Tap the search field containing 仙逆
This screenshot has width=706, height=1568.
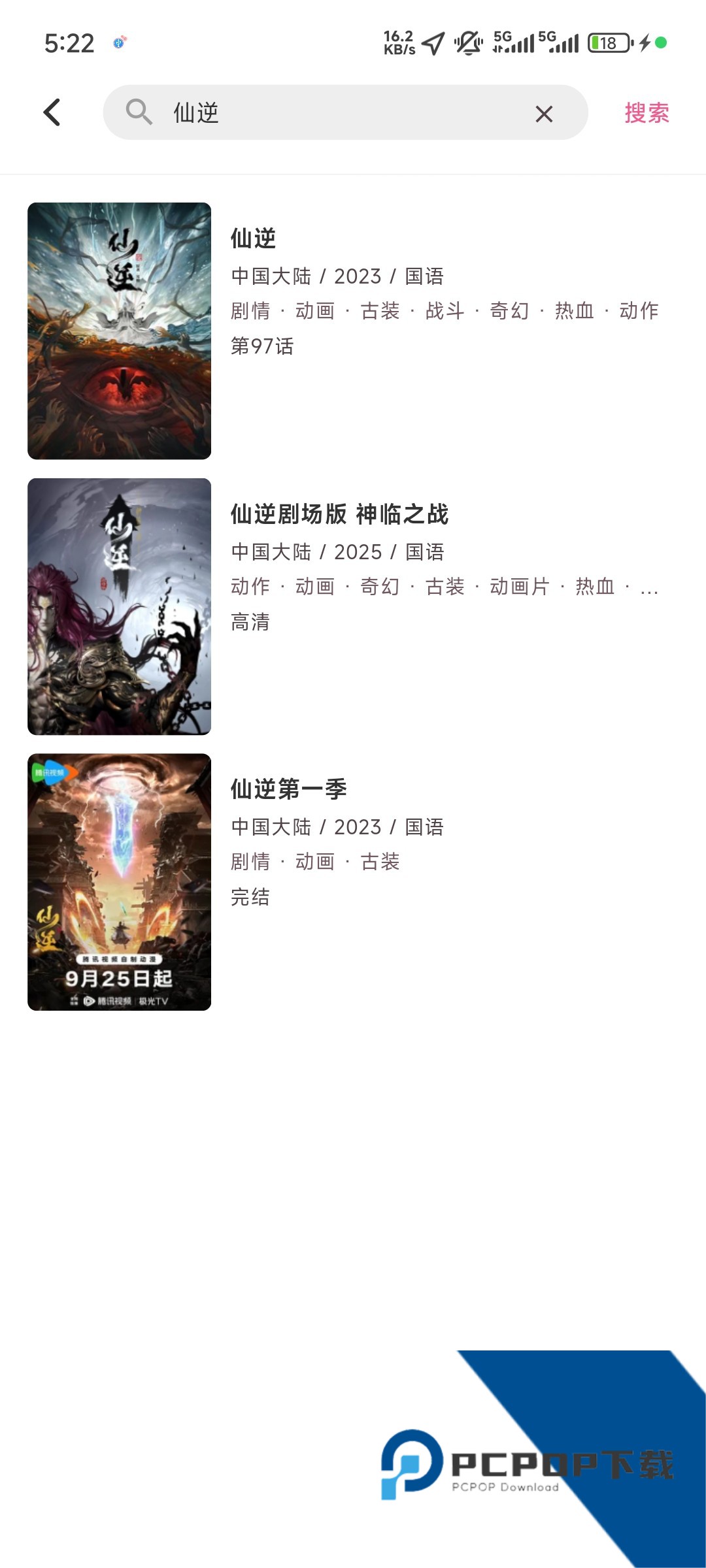tap(340, 112)
